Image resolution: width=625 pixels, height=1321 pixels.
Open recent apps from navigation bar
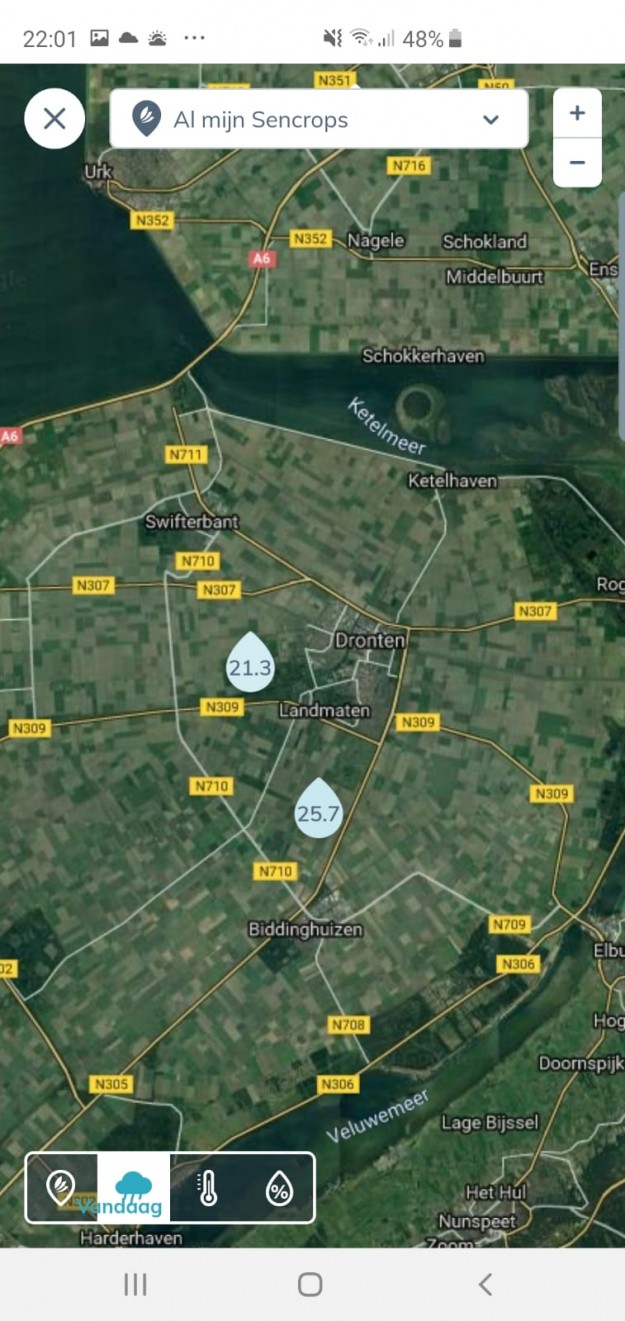(135, 1284)
